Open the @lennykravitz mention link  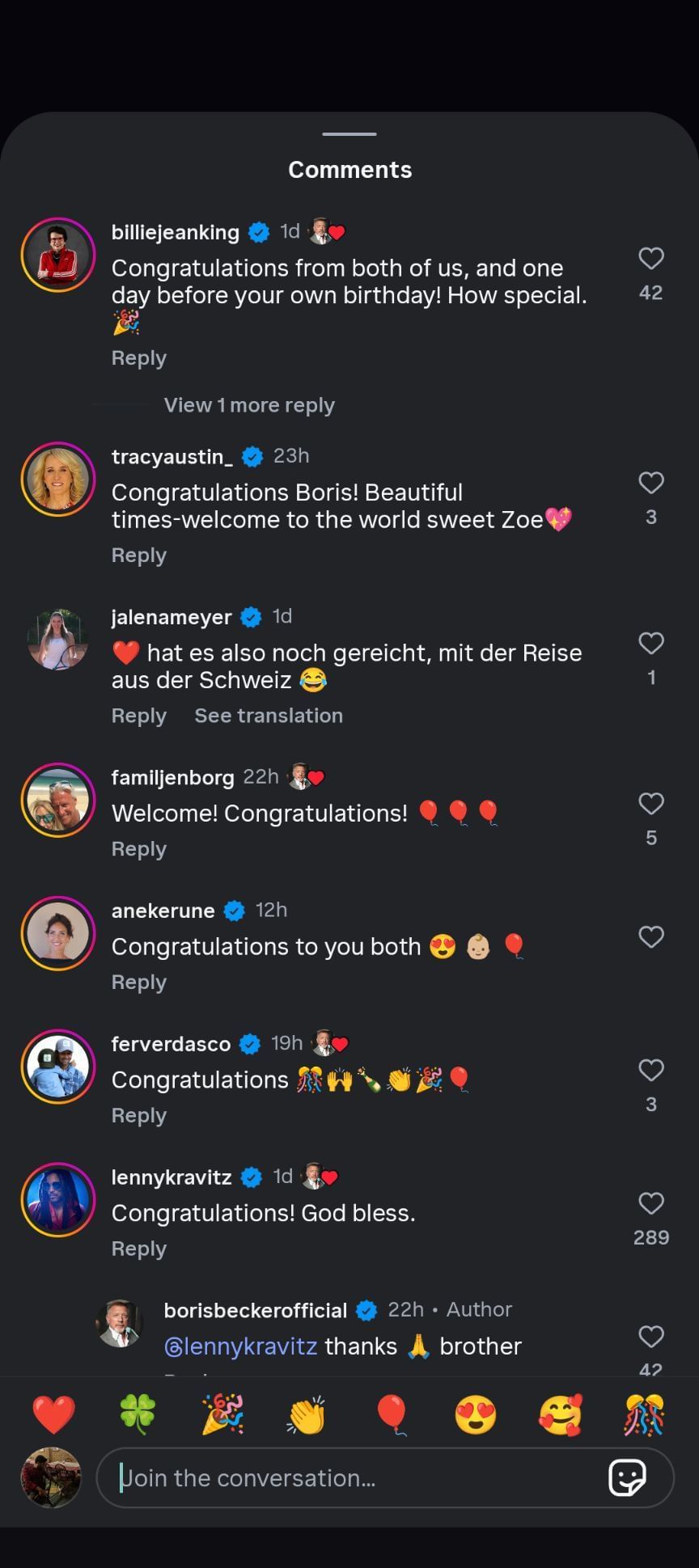240,1345
